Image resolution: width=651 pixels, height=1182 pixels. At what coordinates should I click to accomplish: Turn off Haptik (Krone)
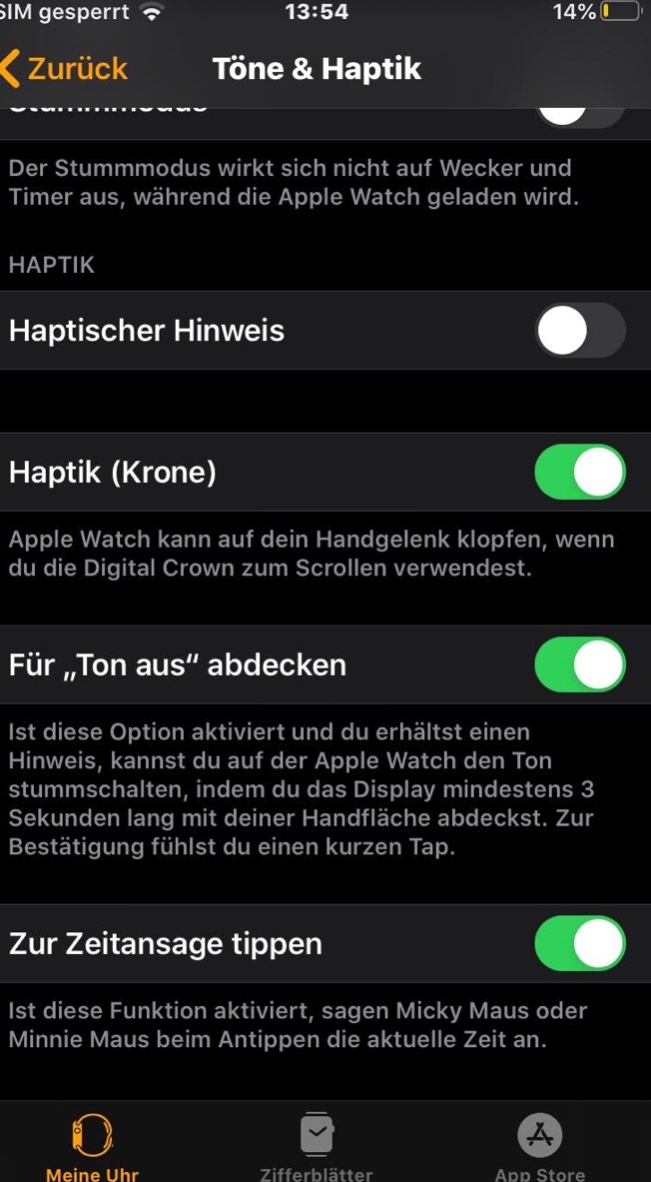[580, 472]
